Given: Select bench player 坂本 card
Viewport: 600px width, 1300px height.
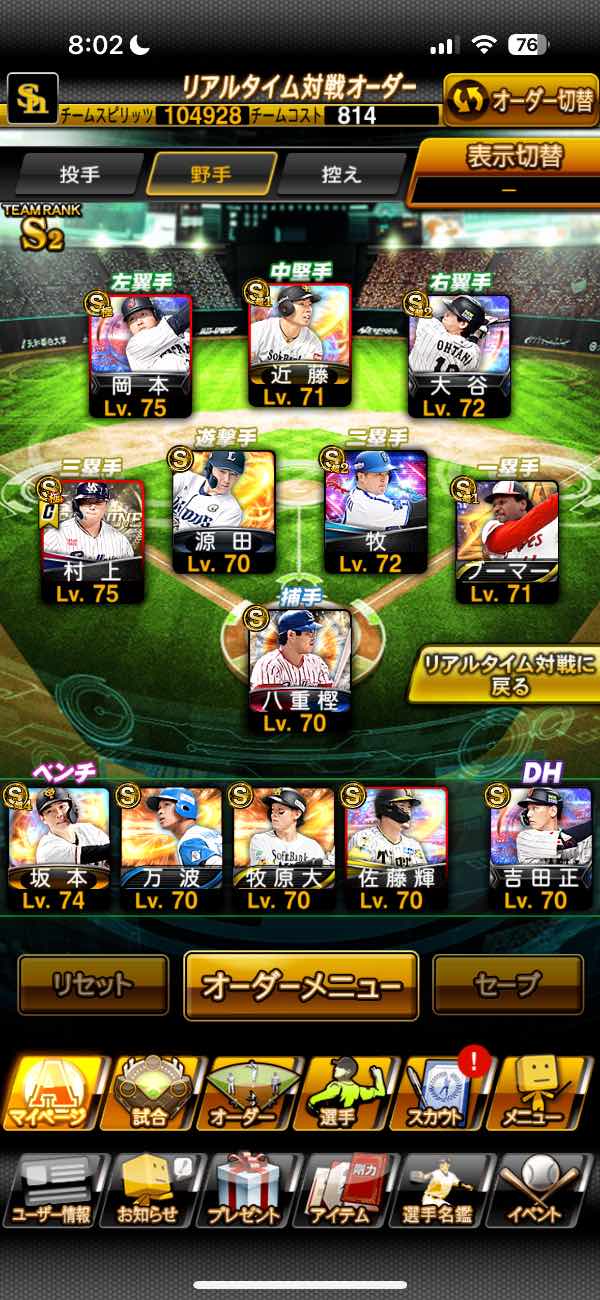Looking at the screenshot, I should tap(59, 848).
